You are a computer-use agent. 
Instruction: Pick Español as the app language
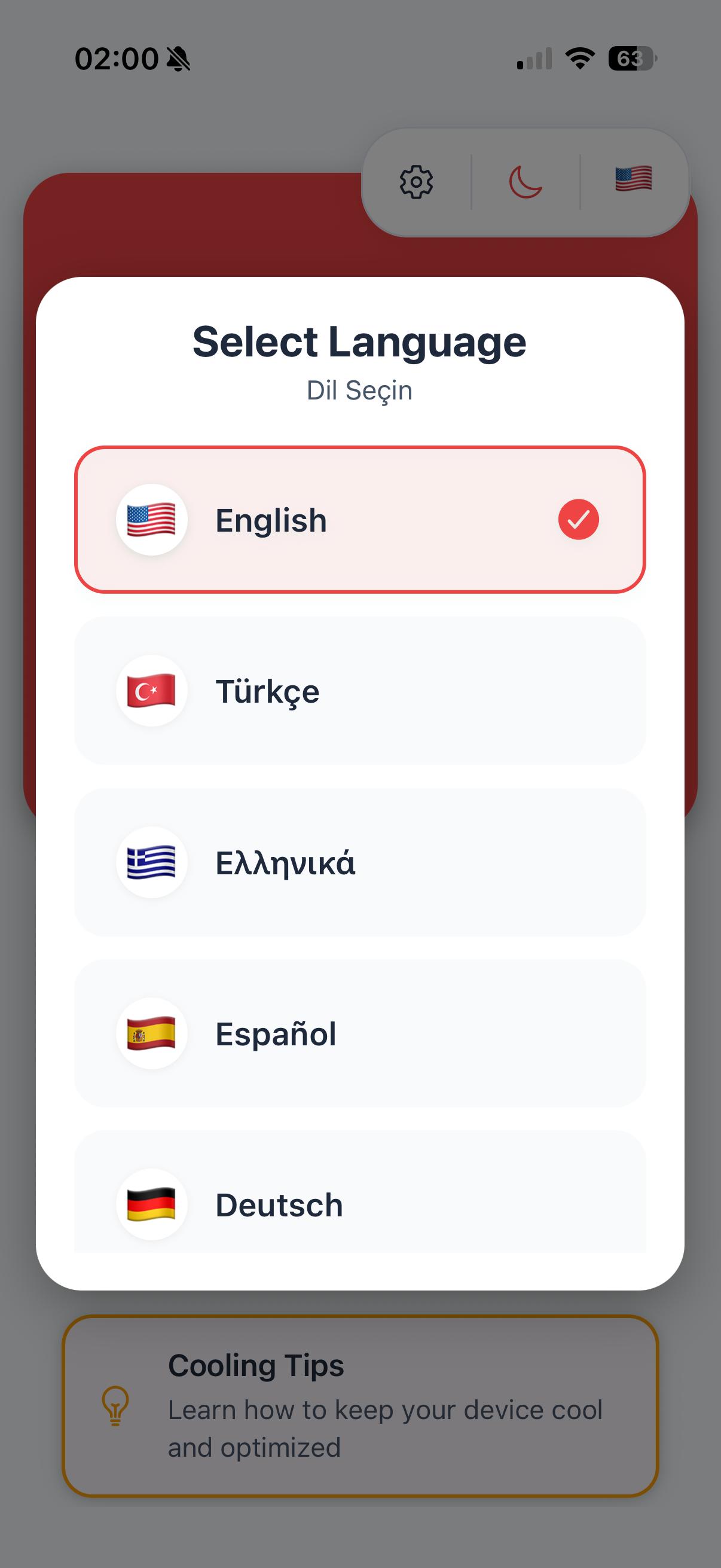click(359, 1033)
